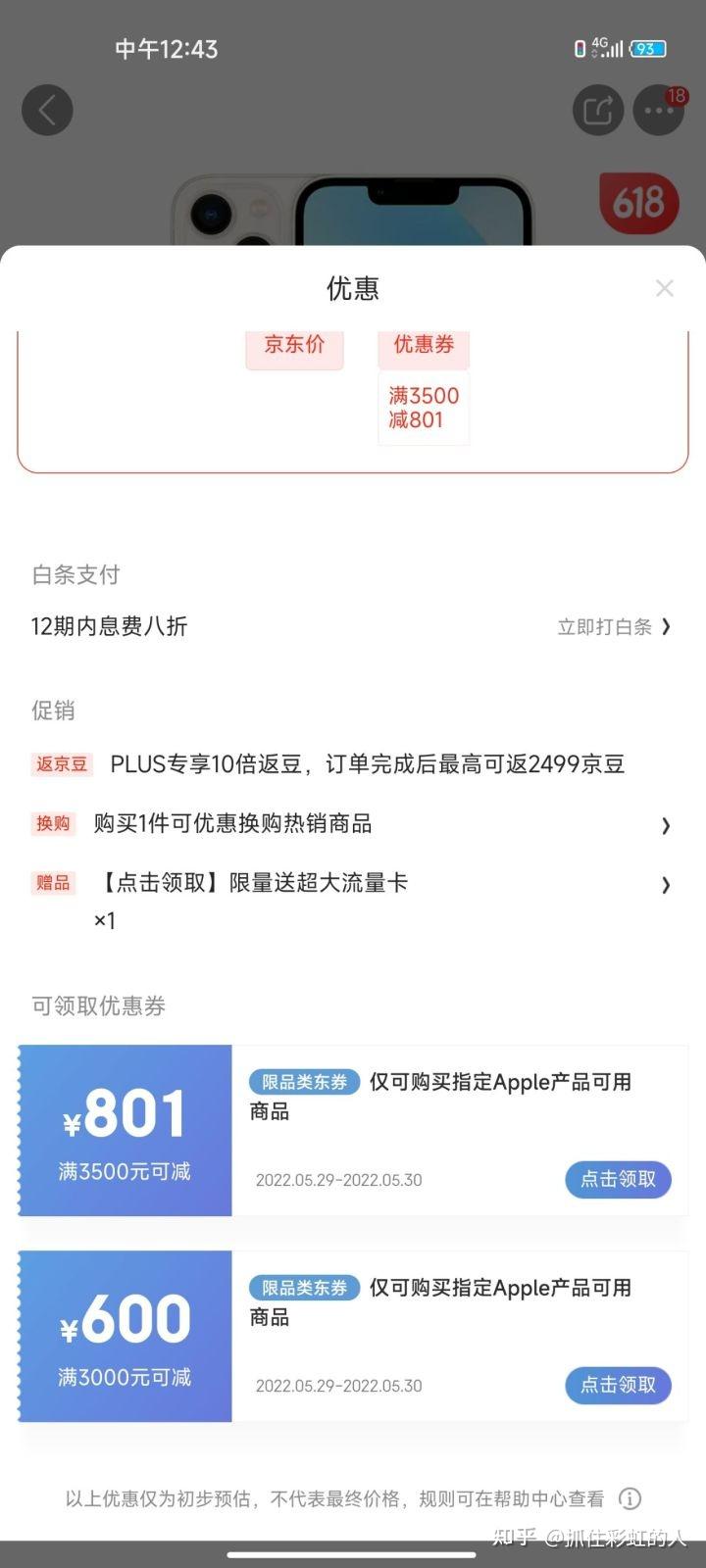Open the 白条支付 payment section
This screenshot has height=1568, width=706.
pyautogui.click(x=75, y=575)
